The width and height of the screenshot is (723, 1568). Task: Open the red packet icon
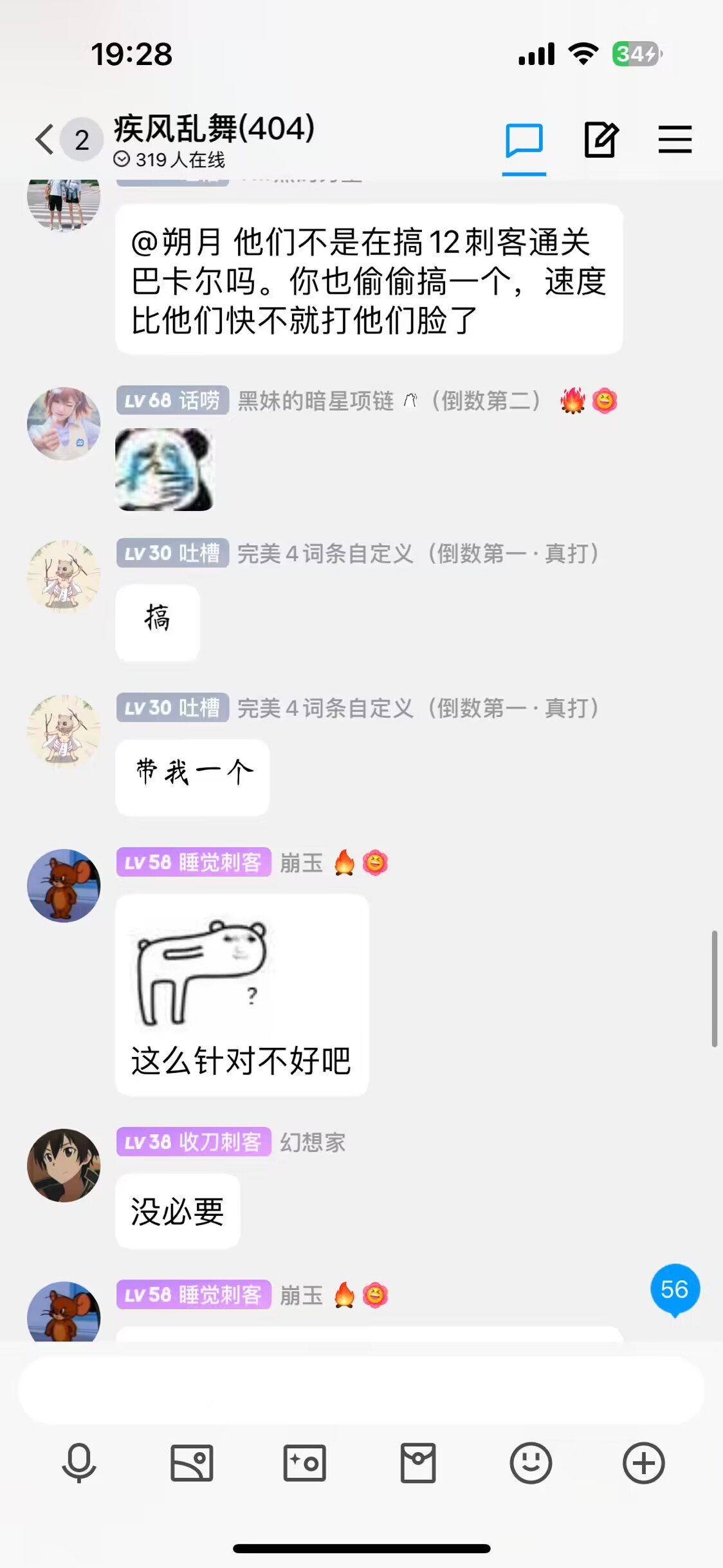pos(418,1462)
